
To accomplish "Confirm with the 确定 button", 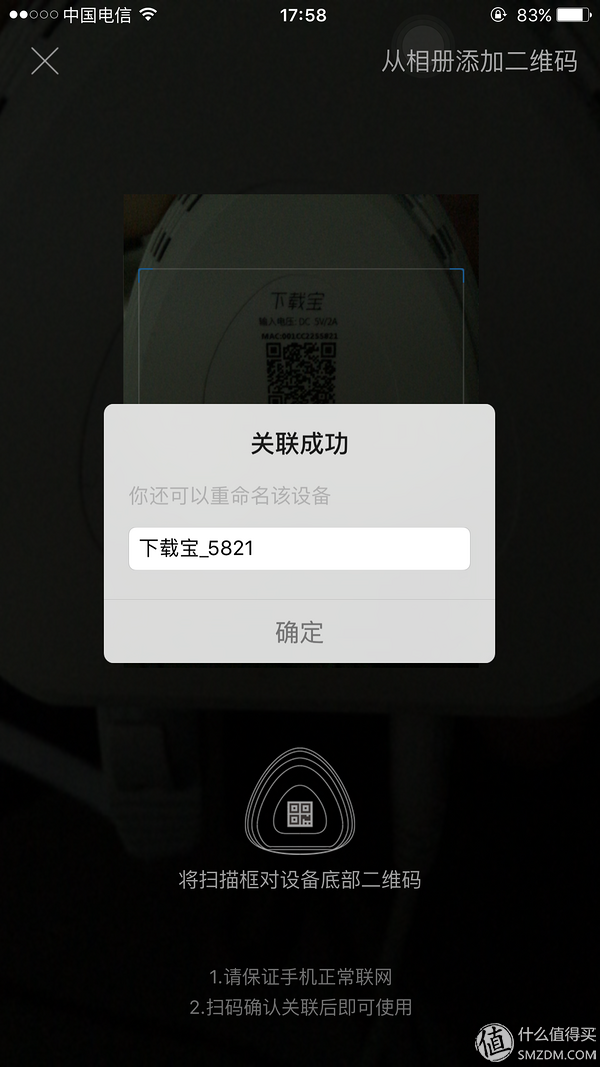I will pos(299,632).
